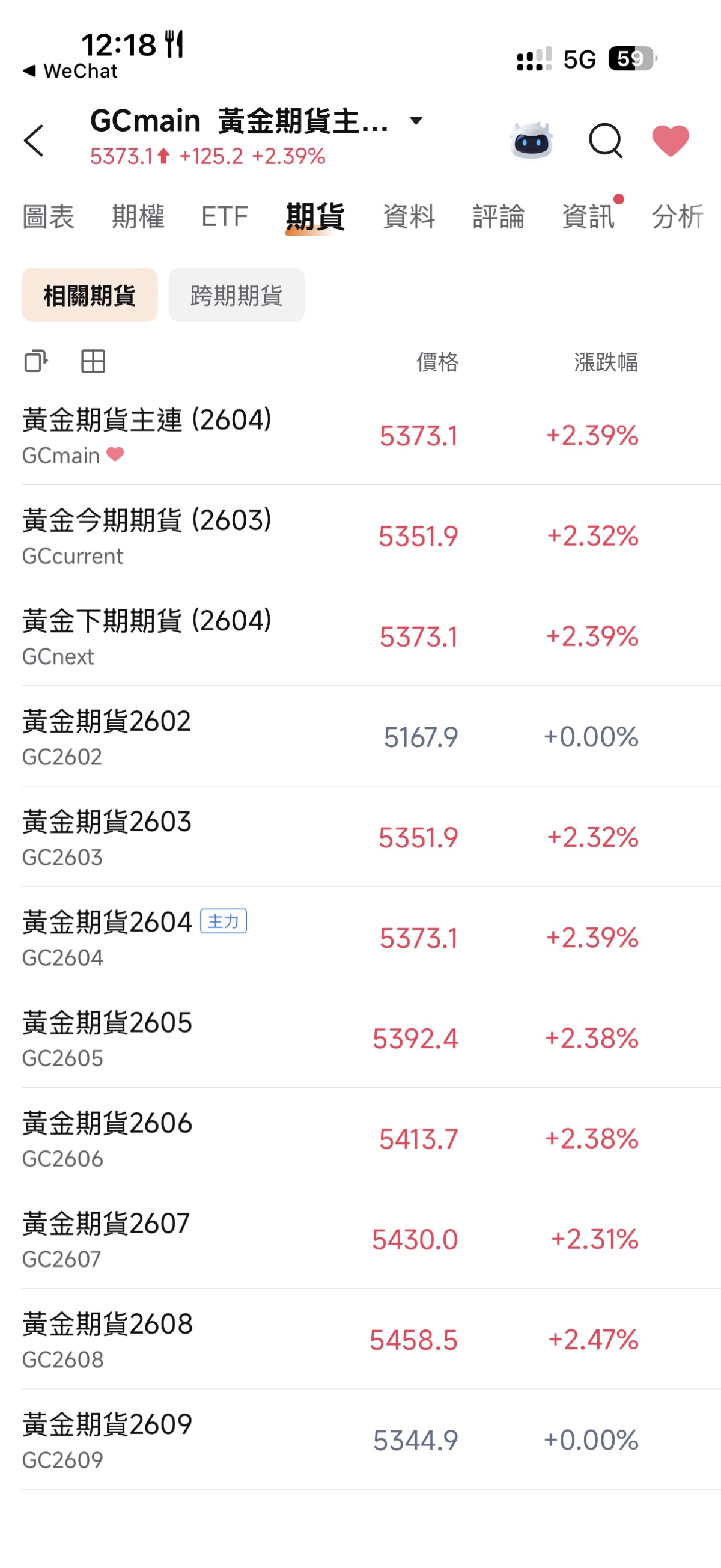The width and height of the screenshot is (721, 1568).
Task: Open the AI robot assistant
Action: point(531,141)
